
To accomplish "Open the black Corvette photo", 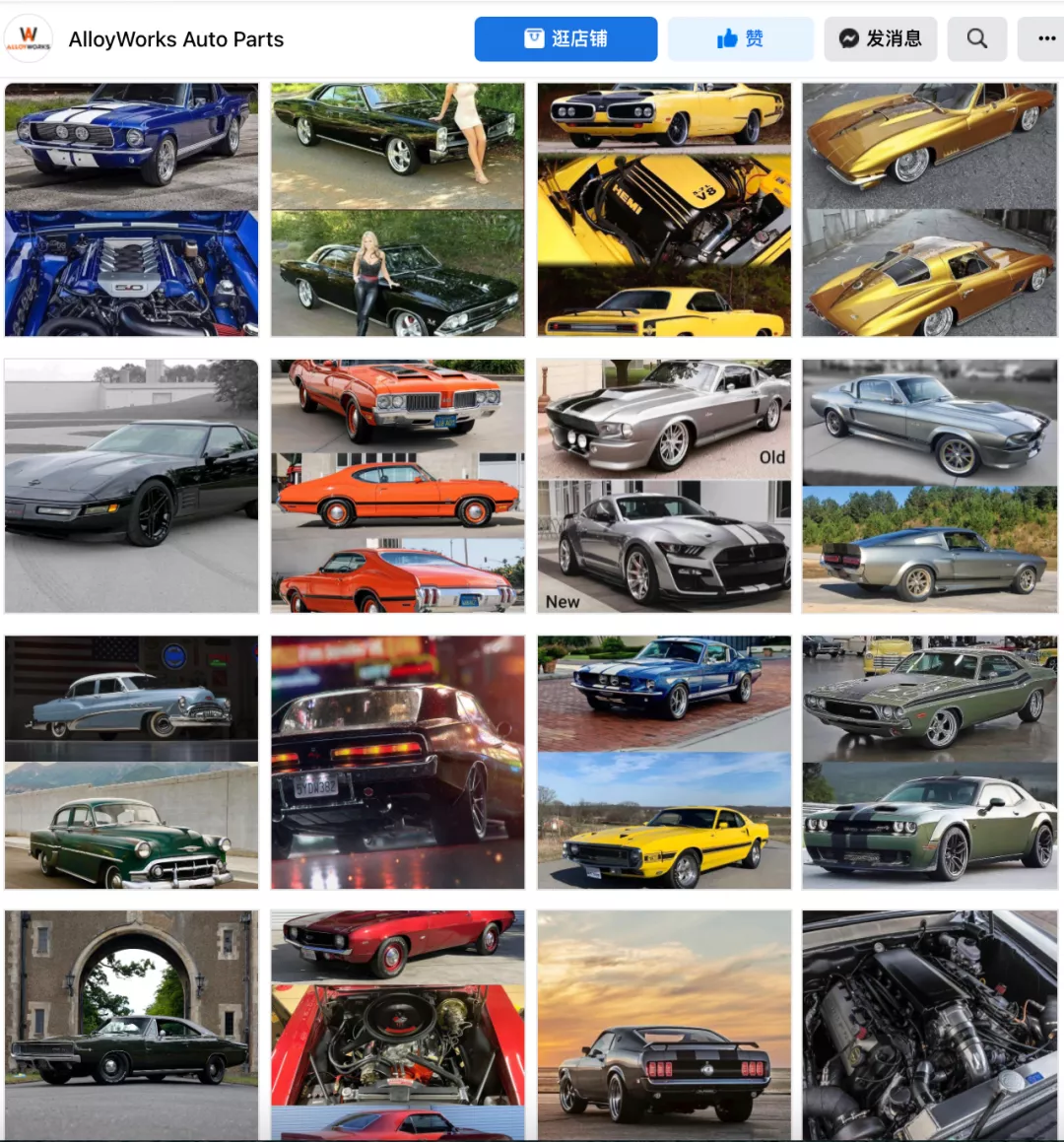I will coord(131,486).
